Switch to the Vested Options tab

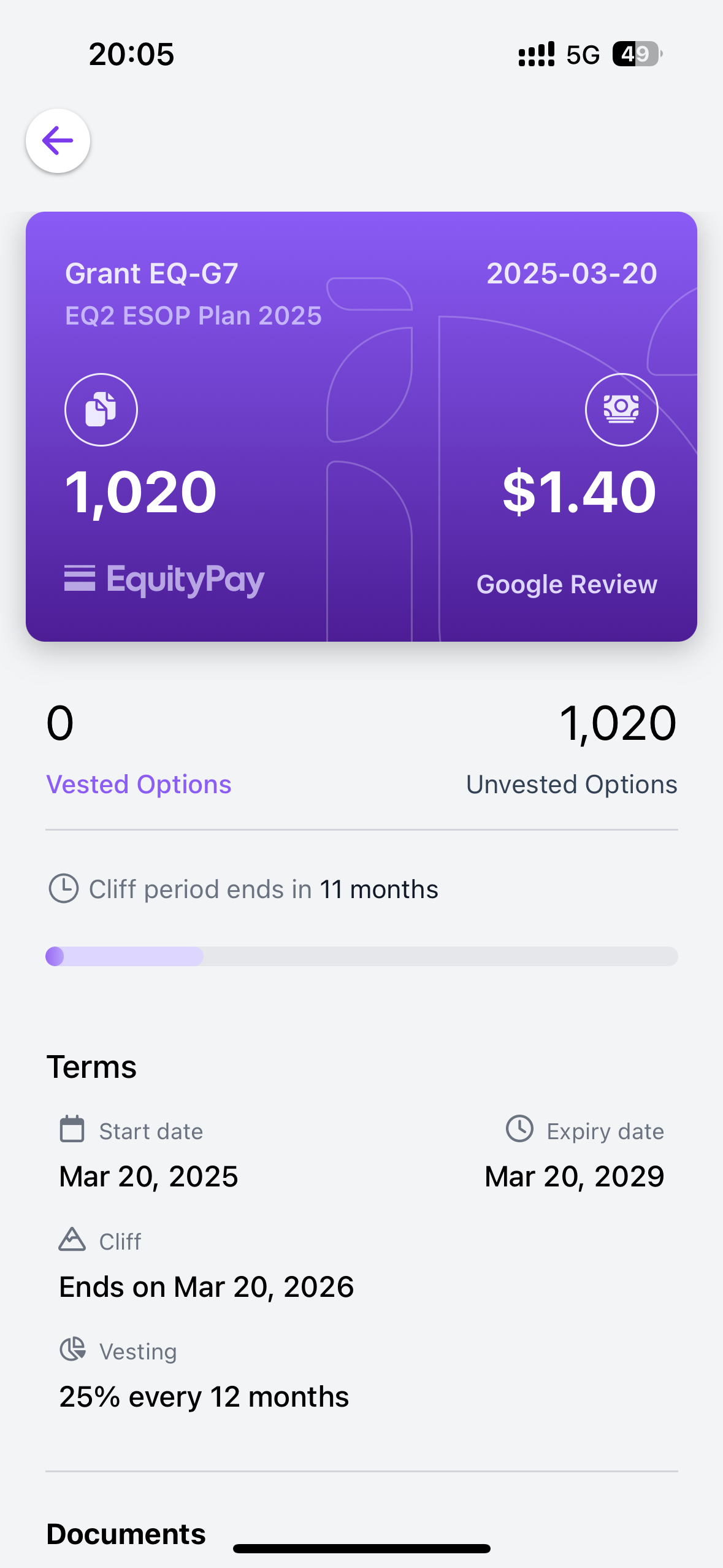[x=139, y=783]
